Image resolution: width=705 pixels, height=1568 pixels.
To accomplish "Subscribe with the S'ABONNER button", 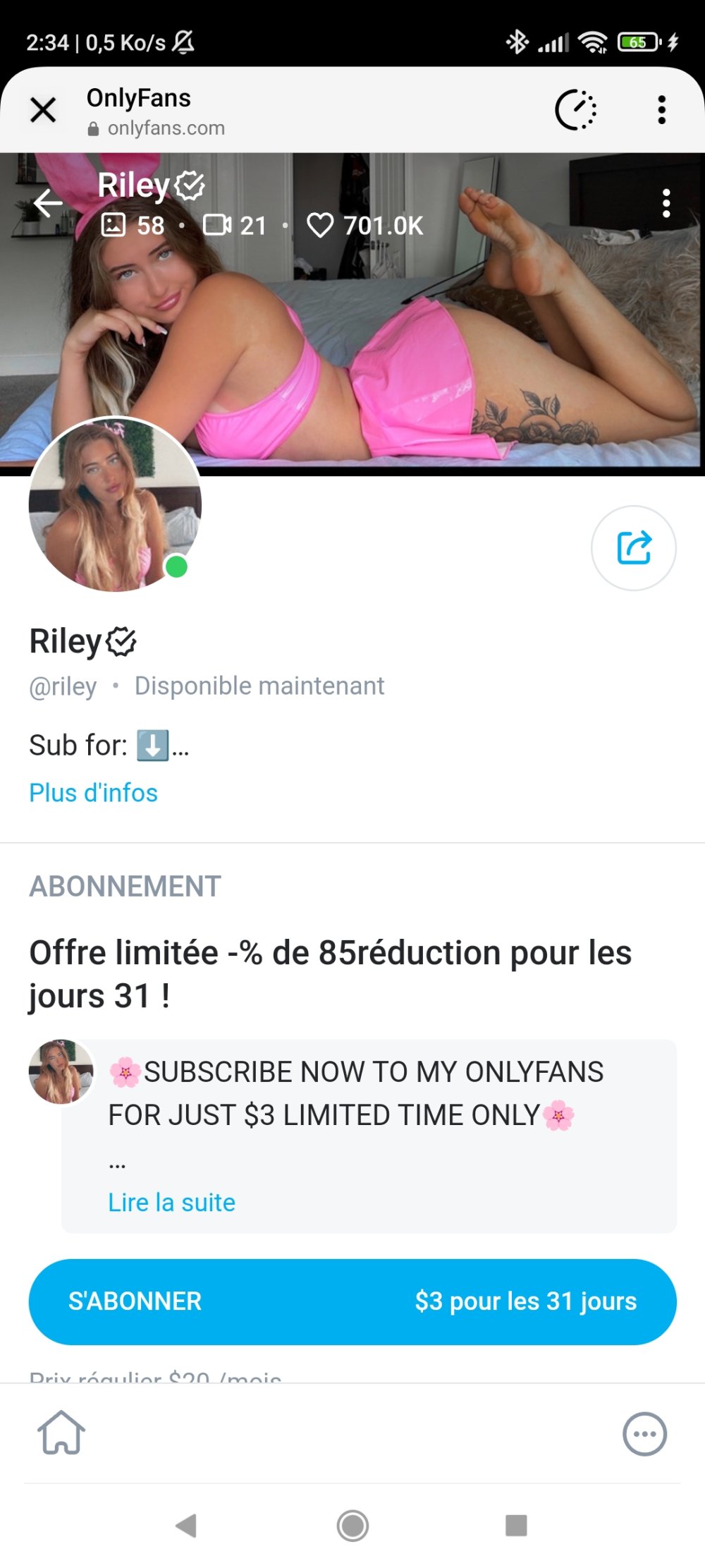I will (352, 1301).
